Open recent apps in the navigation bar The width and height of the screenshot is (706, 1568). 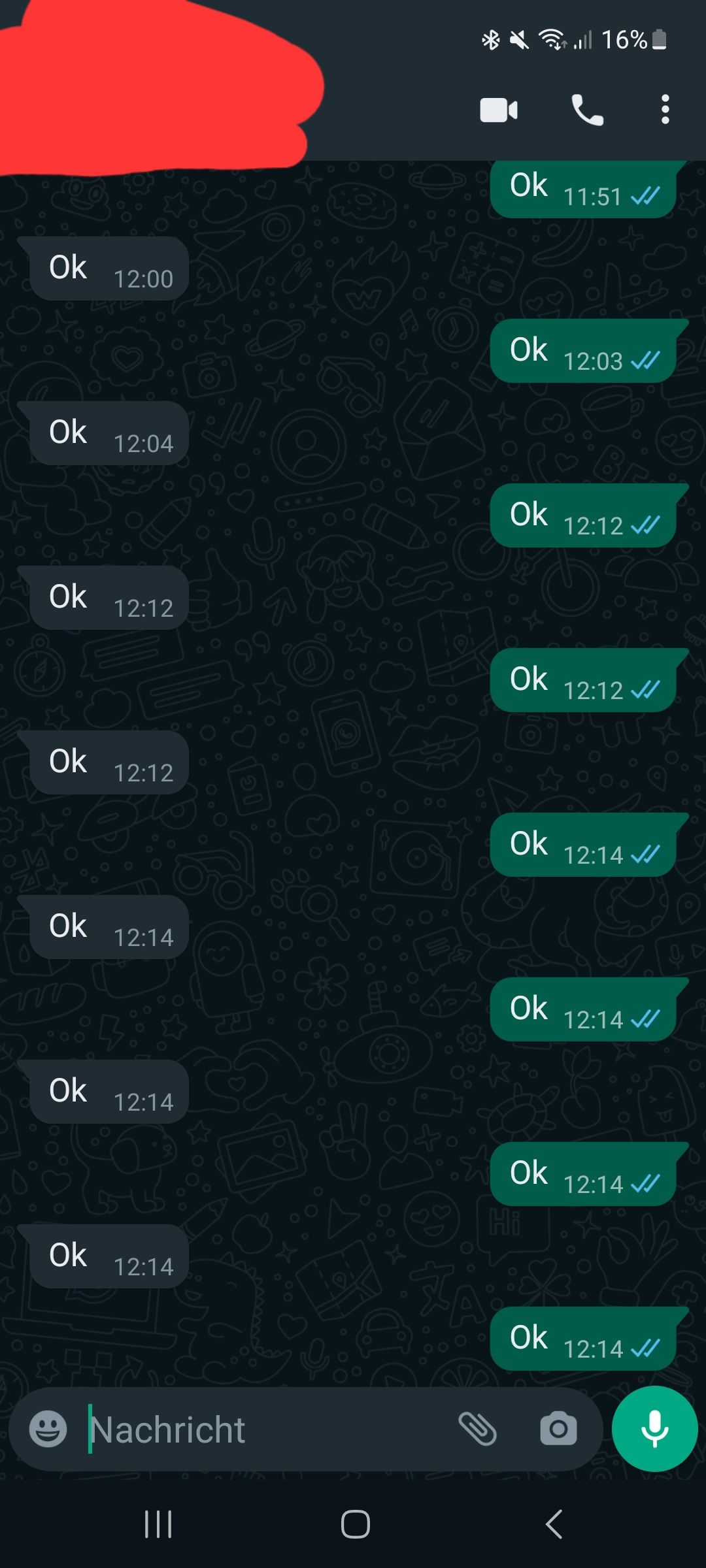tap(158, 1525)
